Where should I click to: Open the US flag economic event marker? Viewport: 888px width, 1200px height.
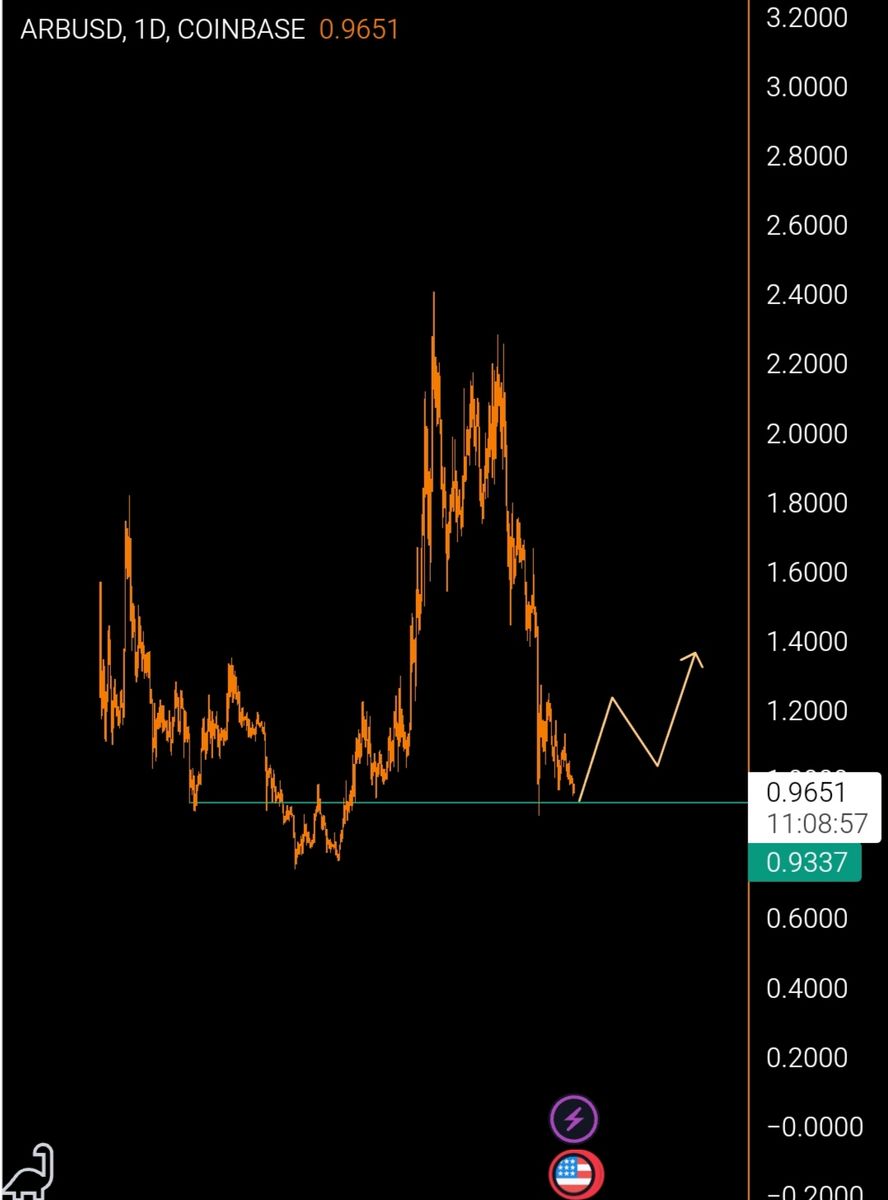pos(574,1174)
